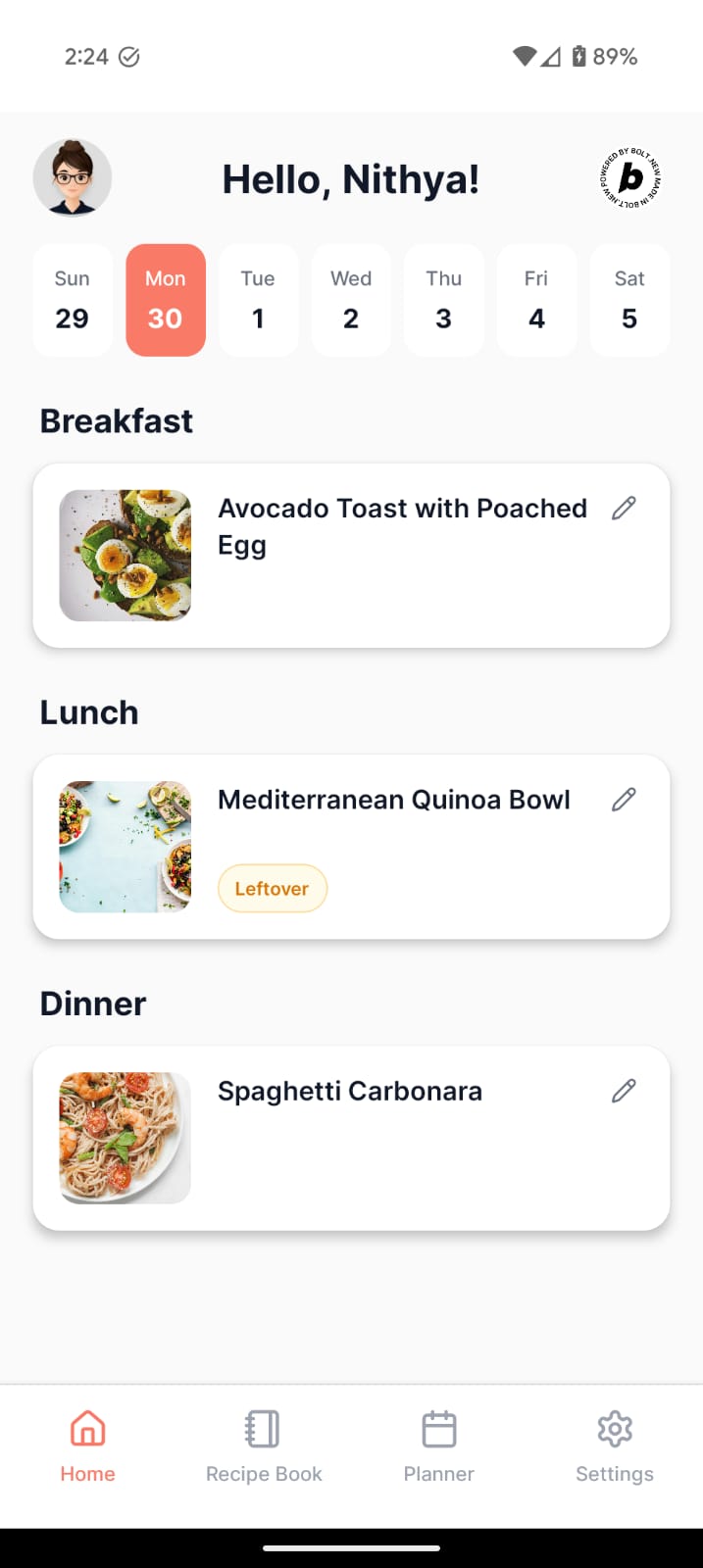Edit the Avocado Toast breakfast entry
Screen dimensions: 703x1568
click(624, 508)
